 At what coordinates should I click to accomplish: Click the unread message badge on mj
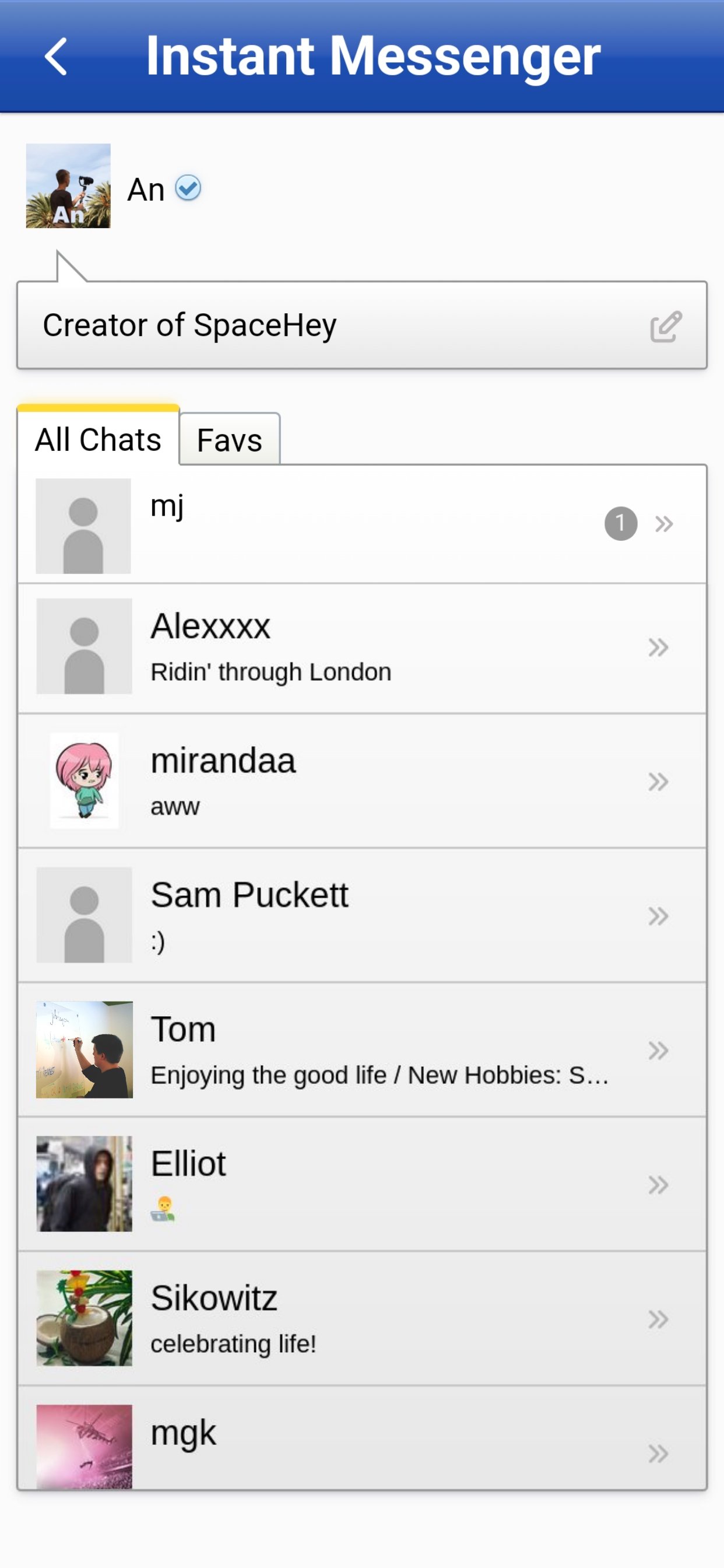[x=620, y=524]
